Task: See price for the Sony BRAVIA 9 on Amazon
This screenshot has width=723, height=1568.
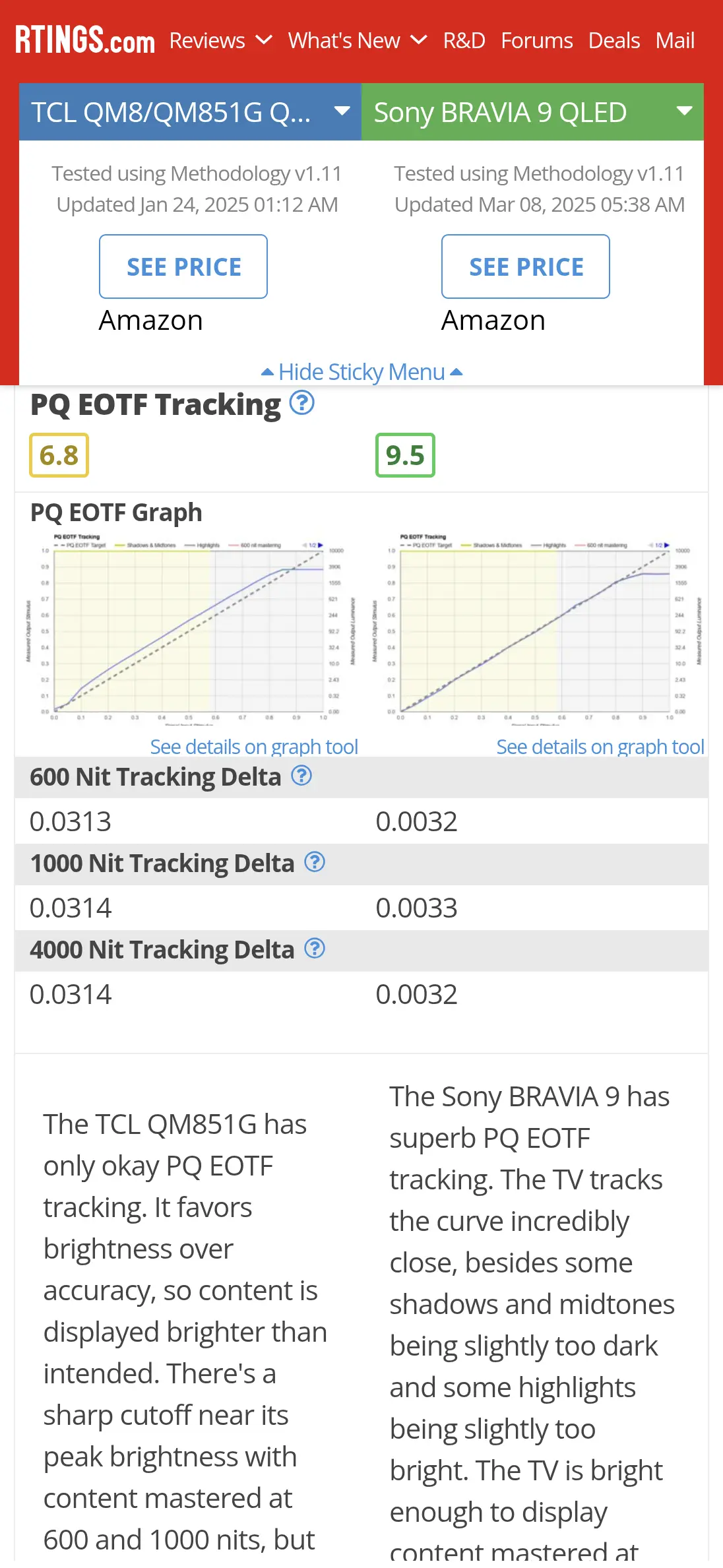Action: (x=526, y=267)
